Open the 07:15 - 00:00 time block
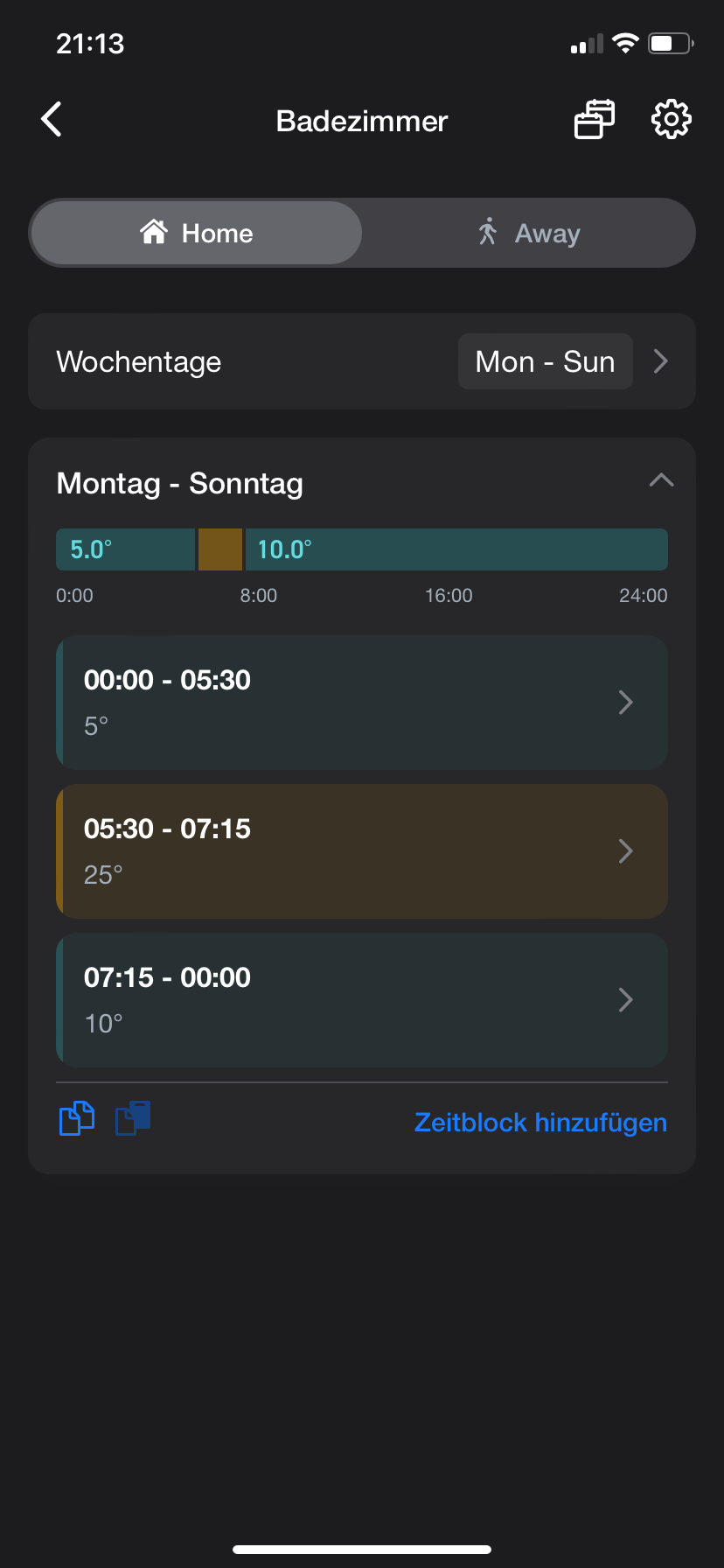 (x=362, y=1000)
